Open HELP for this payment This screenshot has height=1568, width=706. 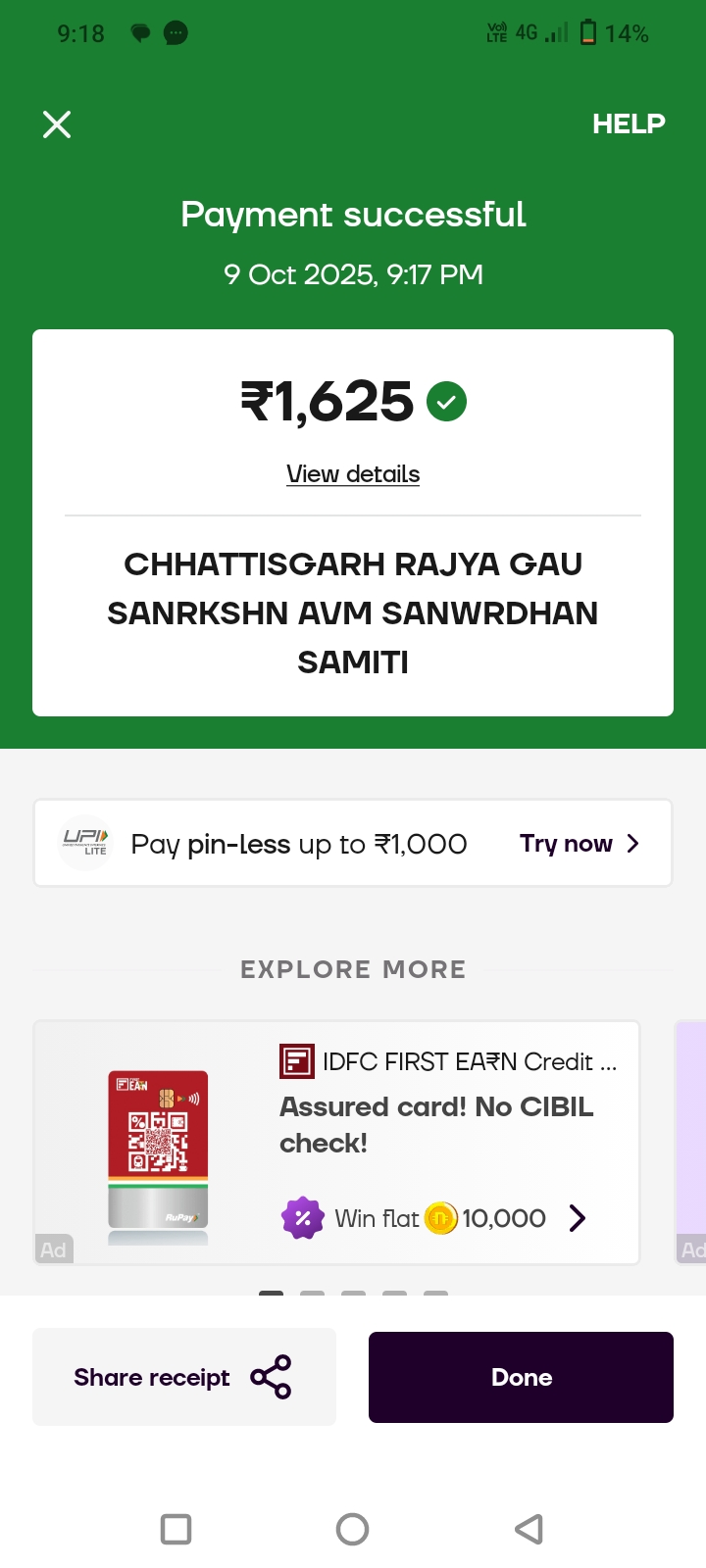pos(628,124)
